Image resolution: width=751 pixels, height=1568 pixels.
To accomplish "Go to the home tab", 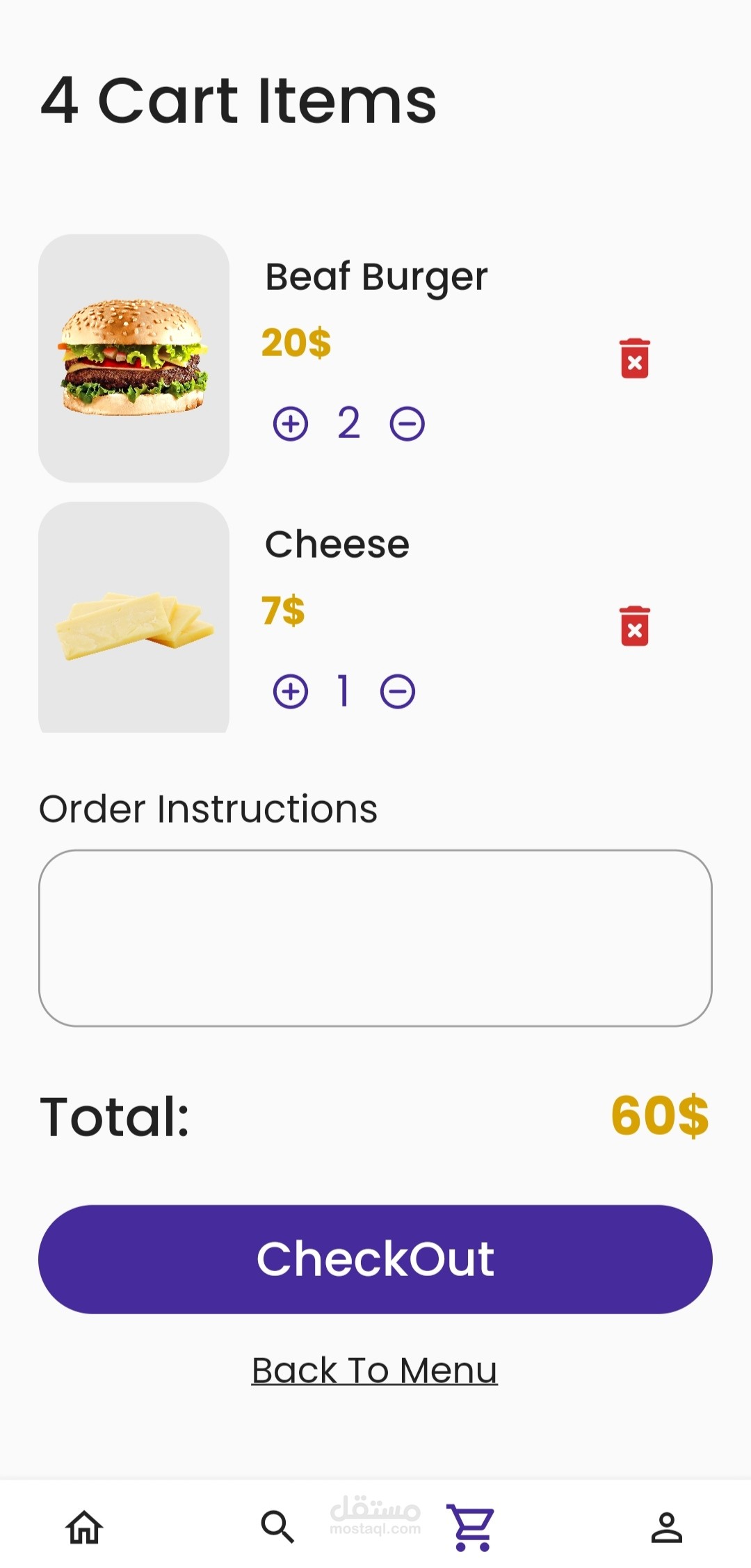I will coord(84,1527).
